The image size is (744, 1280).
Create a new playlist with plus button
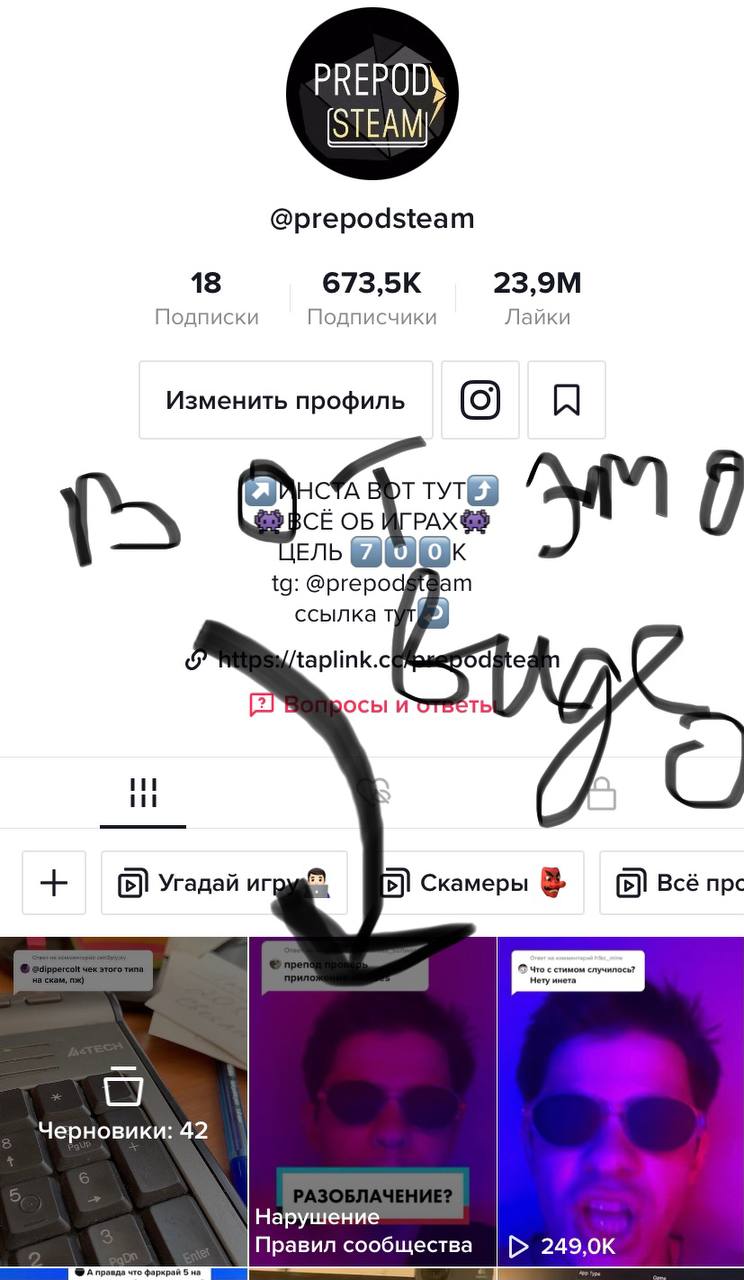[x=54, y=883]
